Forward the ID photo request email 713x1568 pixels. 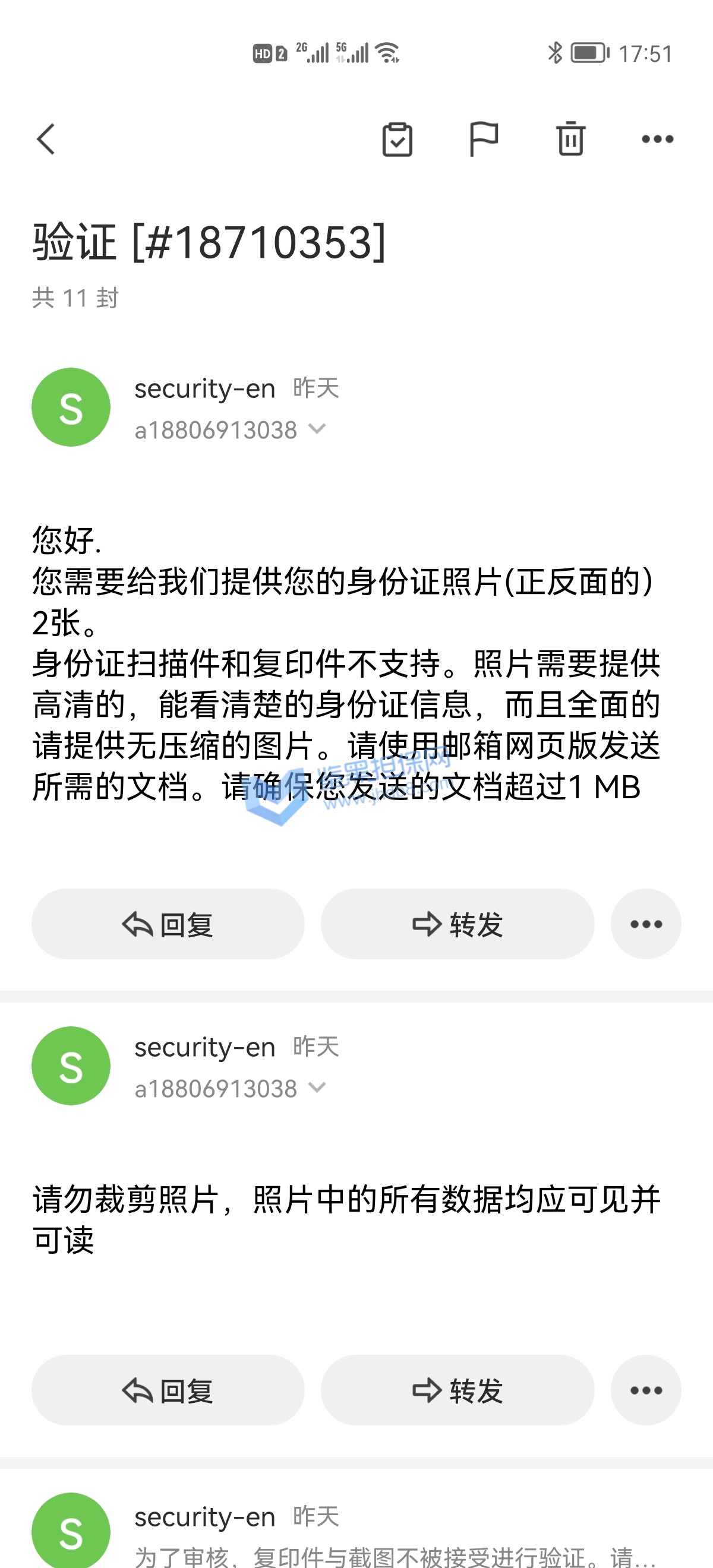(x=458, y=924)
